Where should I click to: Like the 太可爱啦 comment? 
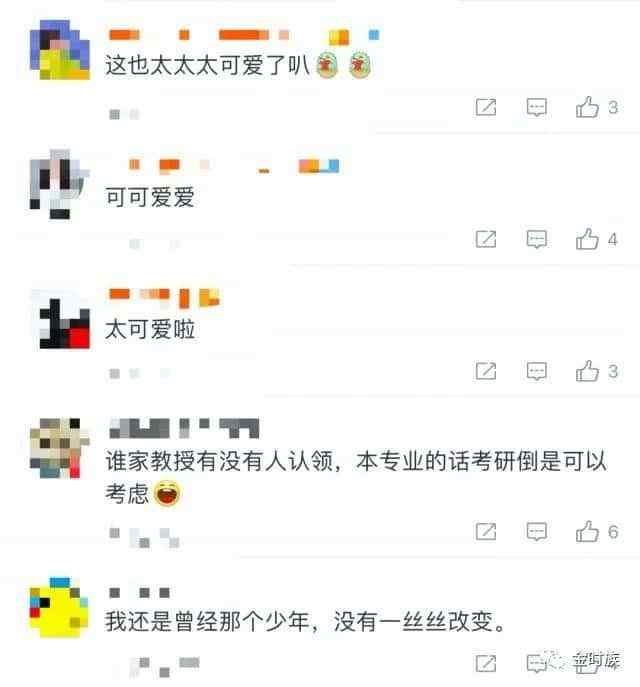(587, 371)
